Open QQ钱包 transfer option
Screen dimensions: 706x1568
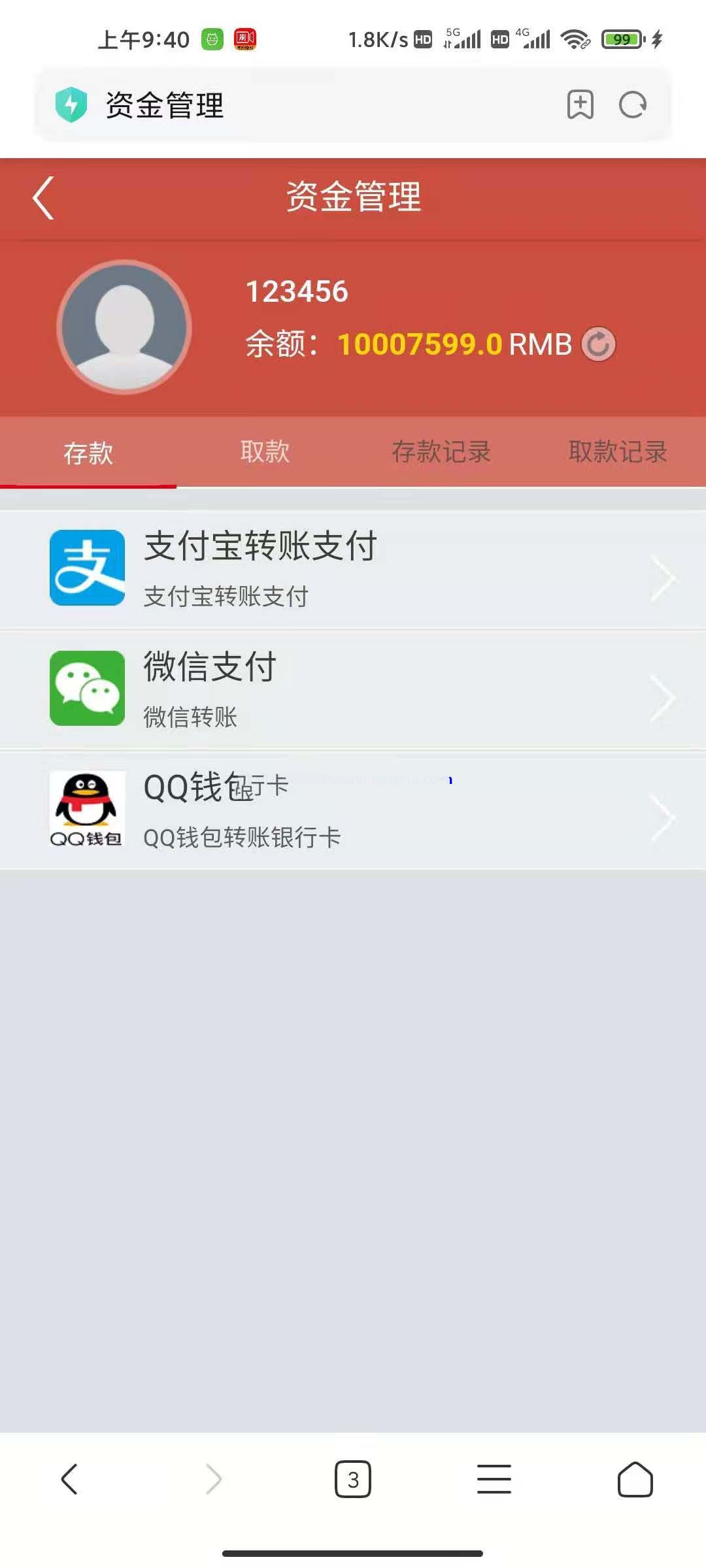(x=353, y=810)
